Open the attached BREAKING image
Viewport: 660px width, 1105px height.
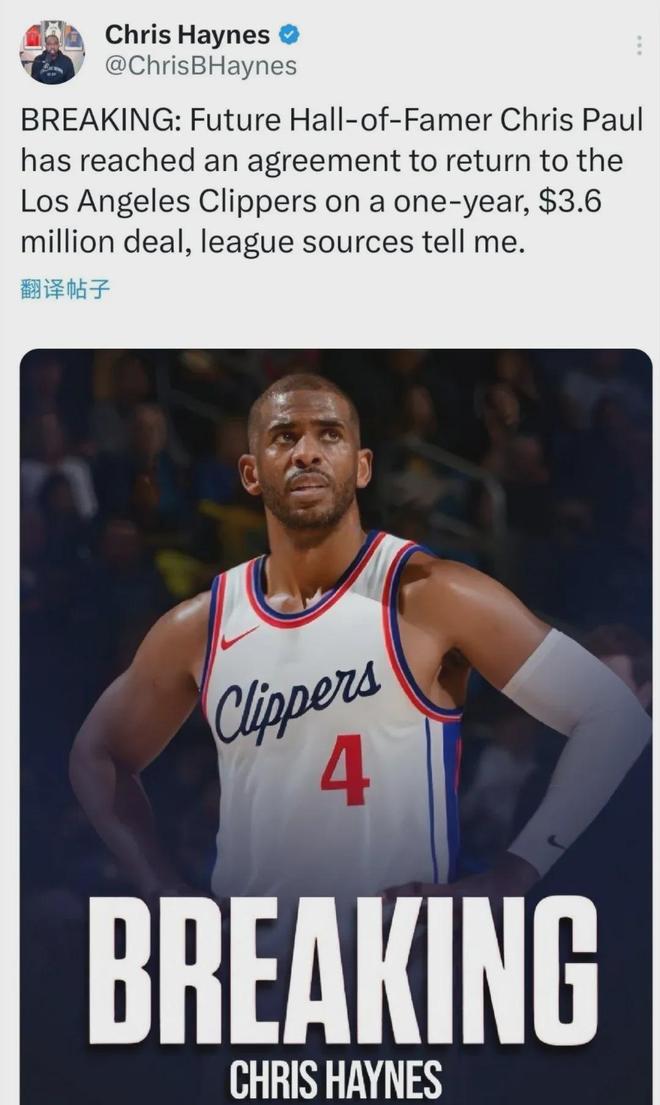click(336, 727)
